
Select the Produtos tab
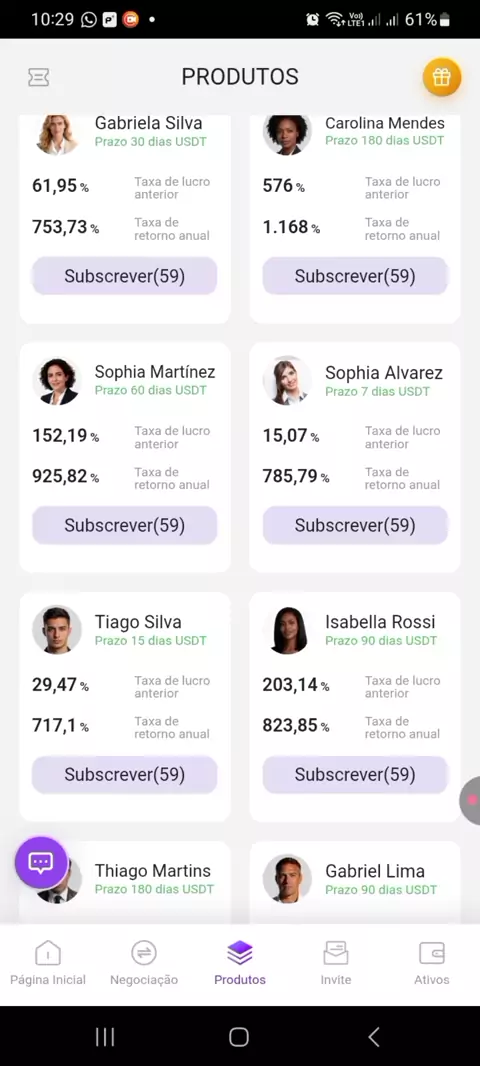pyautogui.click(x=240, y=963)
